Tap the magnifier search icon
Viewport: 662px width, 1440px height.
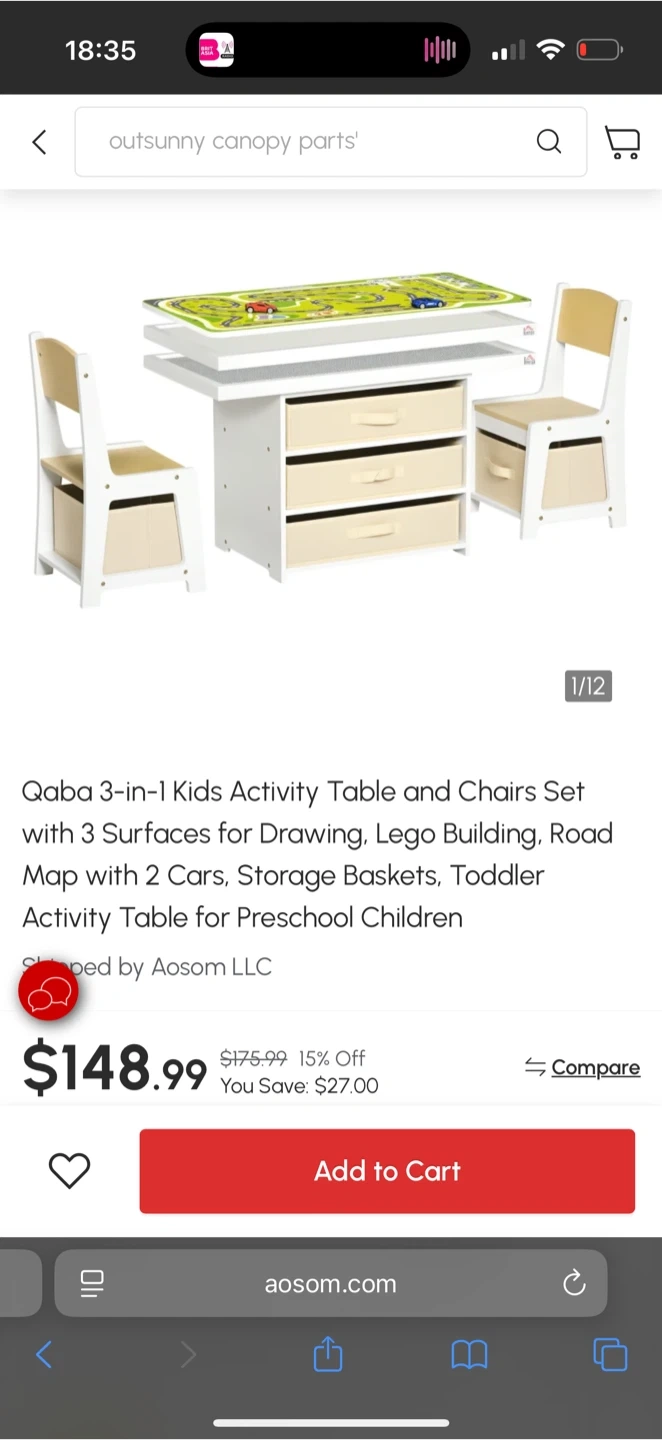549,142
